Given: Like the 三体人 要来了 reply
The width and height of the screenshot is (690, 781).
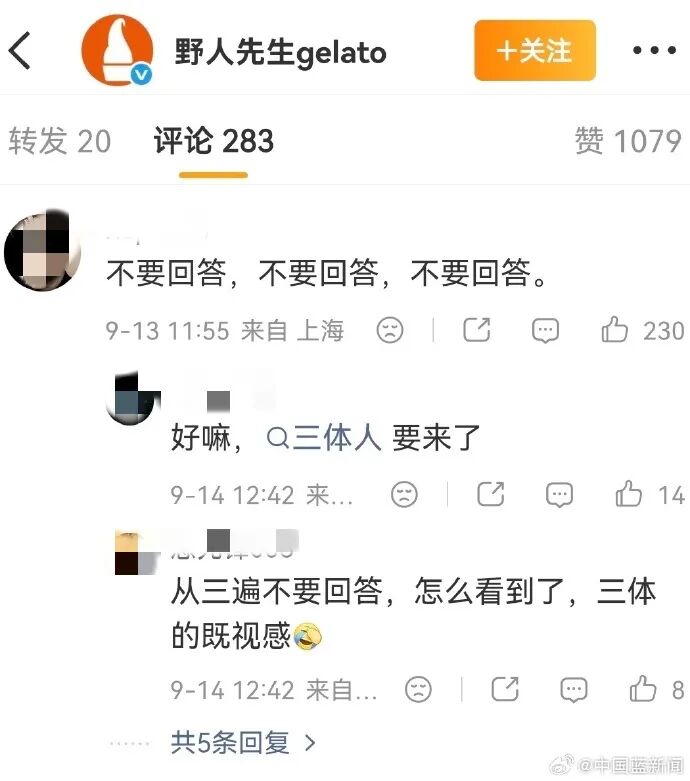Looking at the screenshot, I should 628,494.
